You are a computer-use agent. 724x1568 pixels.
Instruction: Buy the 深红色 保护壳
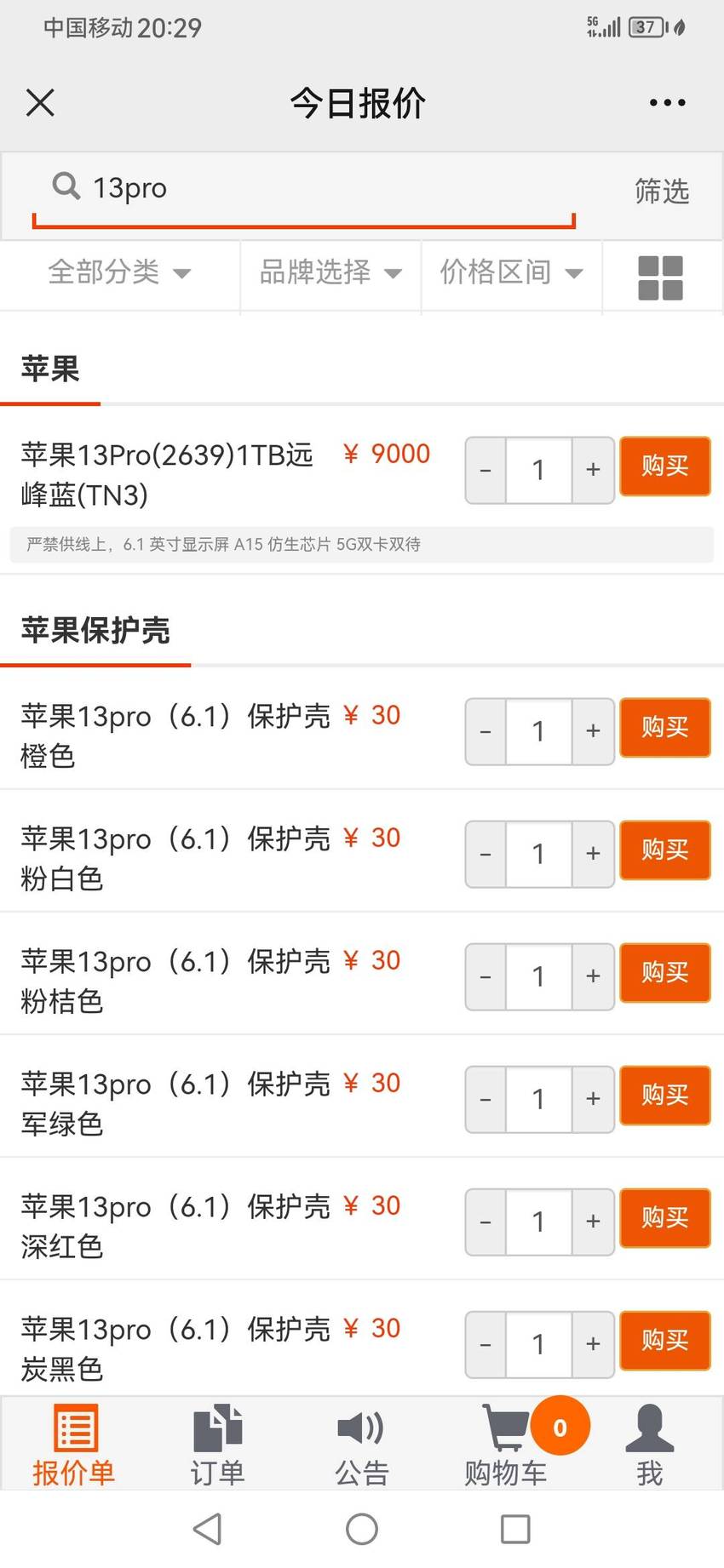[x=665, y=1217]
